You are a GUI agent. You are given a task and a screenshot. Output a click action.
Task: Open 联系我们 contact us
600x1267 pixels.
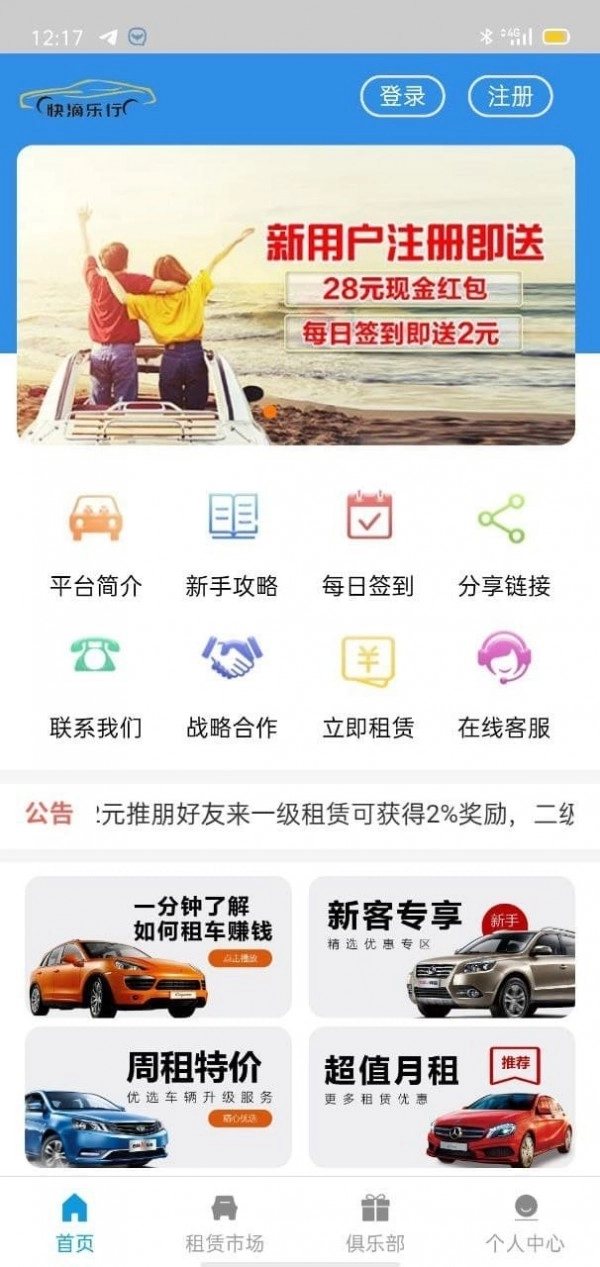point(96,686)
